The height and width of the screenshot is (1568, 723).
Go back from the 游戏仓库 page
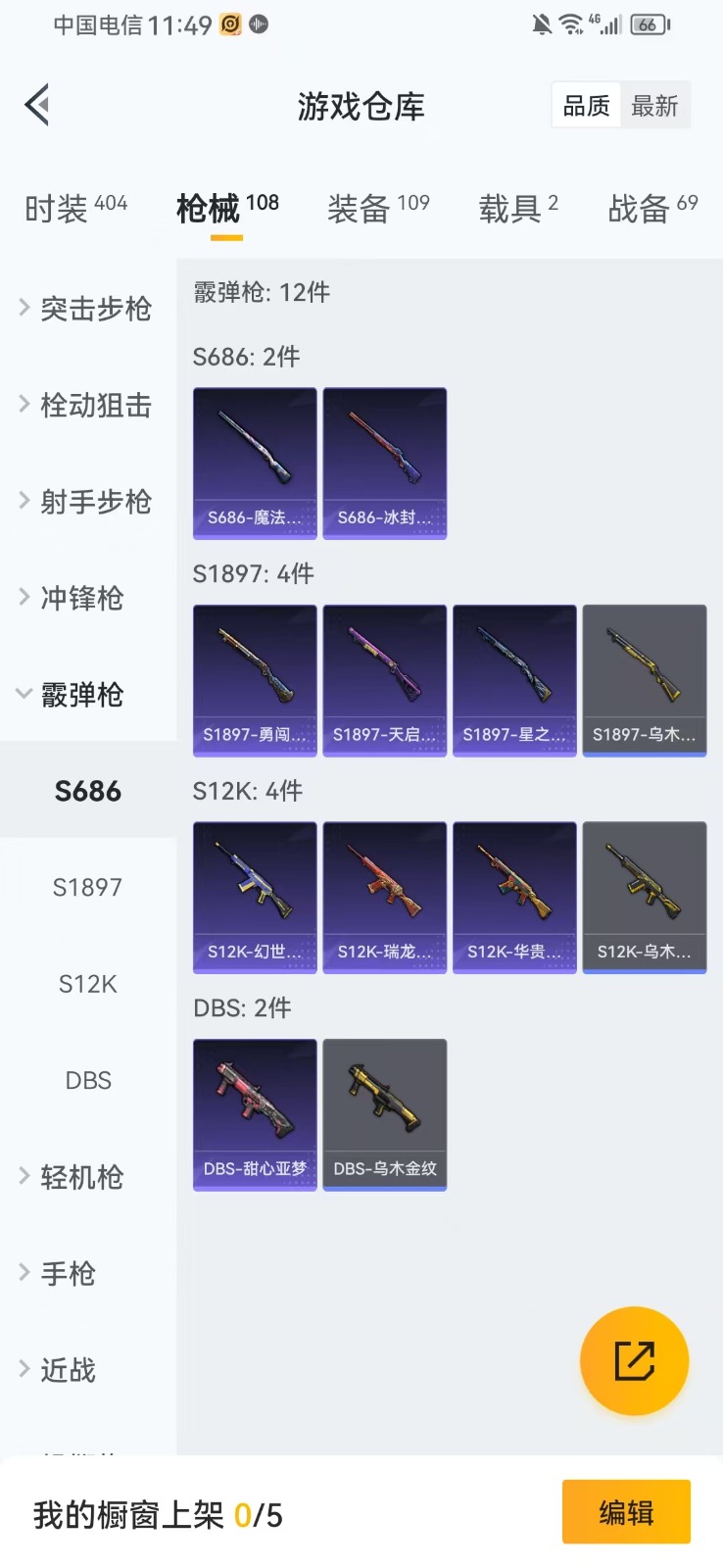tap(37, 105)
